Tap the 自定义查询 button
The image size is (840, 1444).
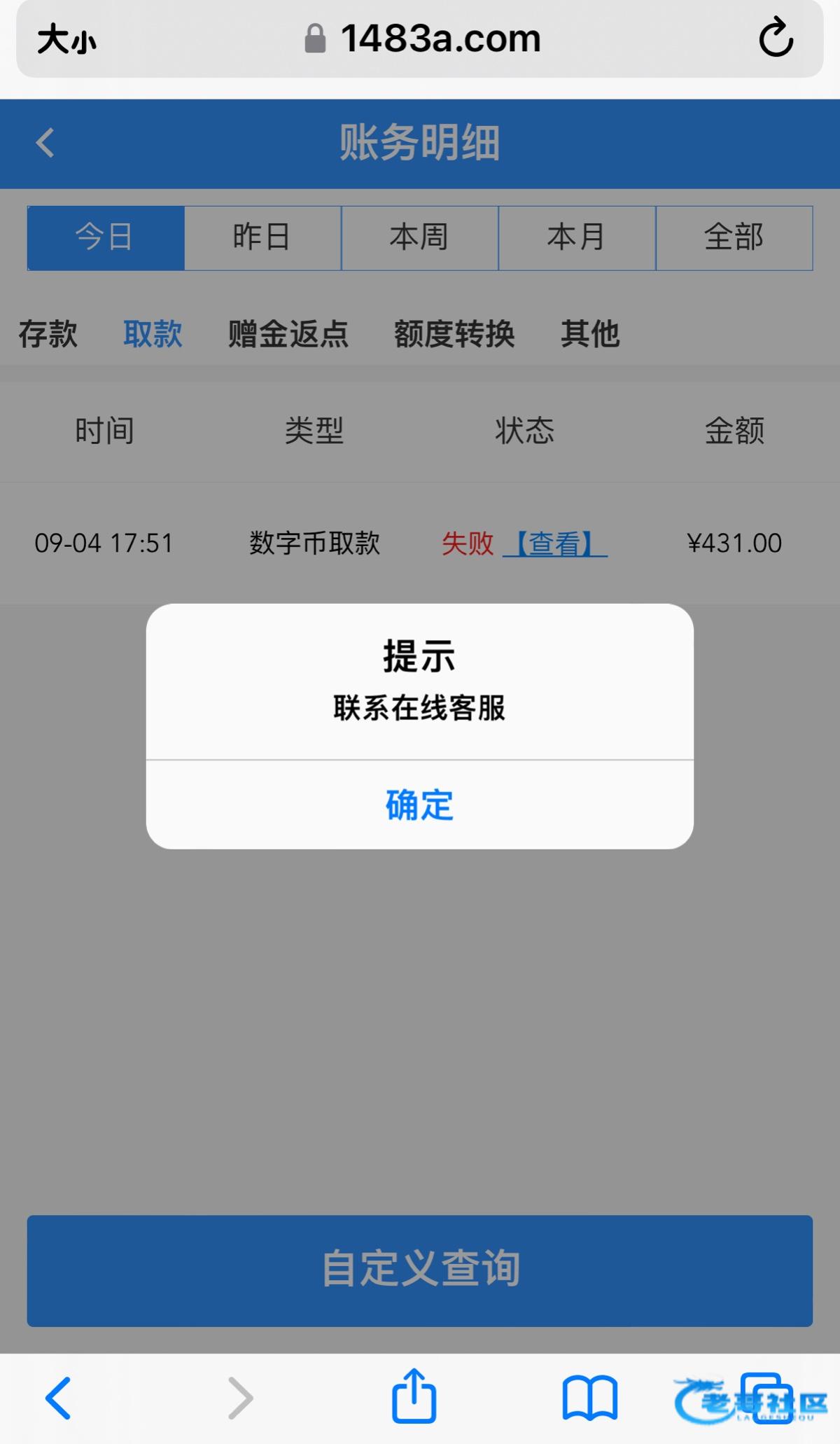click(419, 1270)
